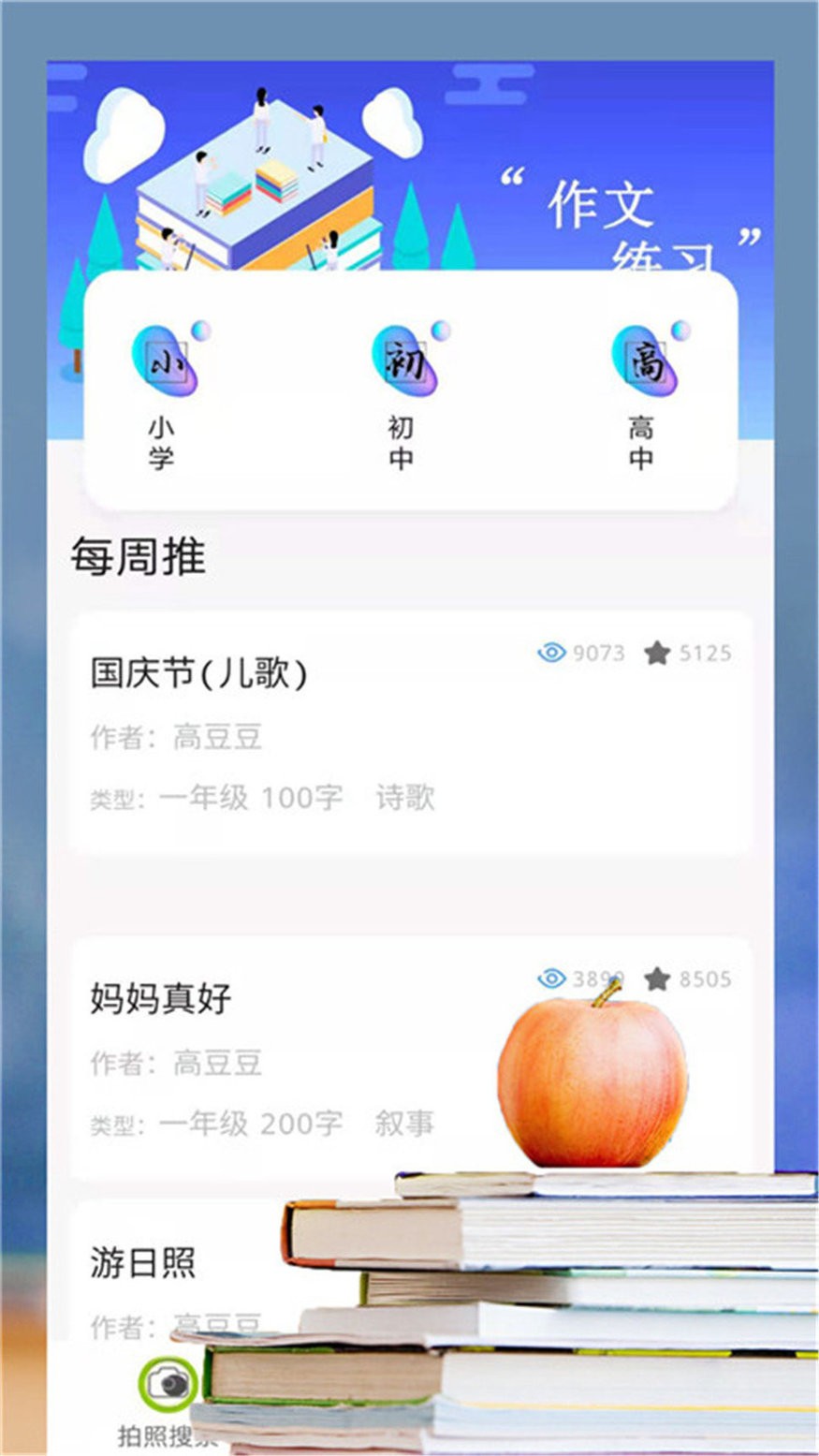Open author profile 高豆豆 under 国庆节
The width and height of the screenshot is (819, 1456).
point(215,736)
